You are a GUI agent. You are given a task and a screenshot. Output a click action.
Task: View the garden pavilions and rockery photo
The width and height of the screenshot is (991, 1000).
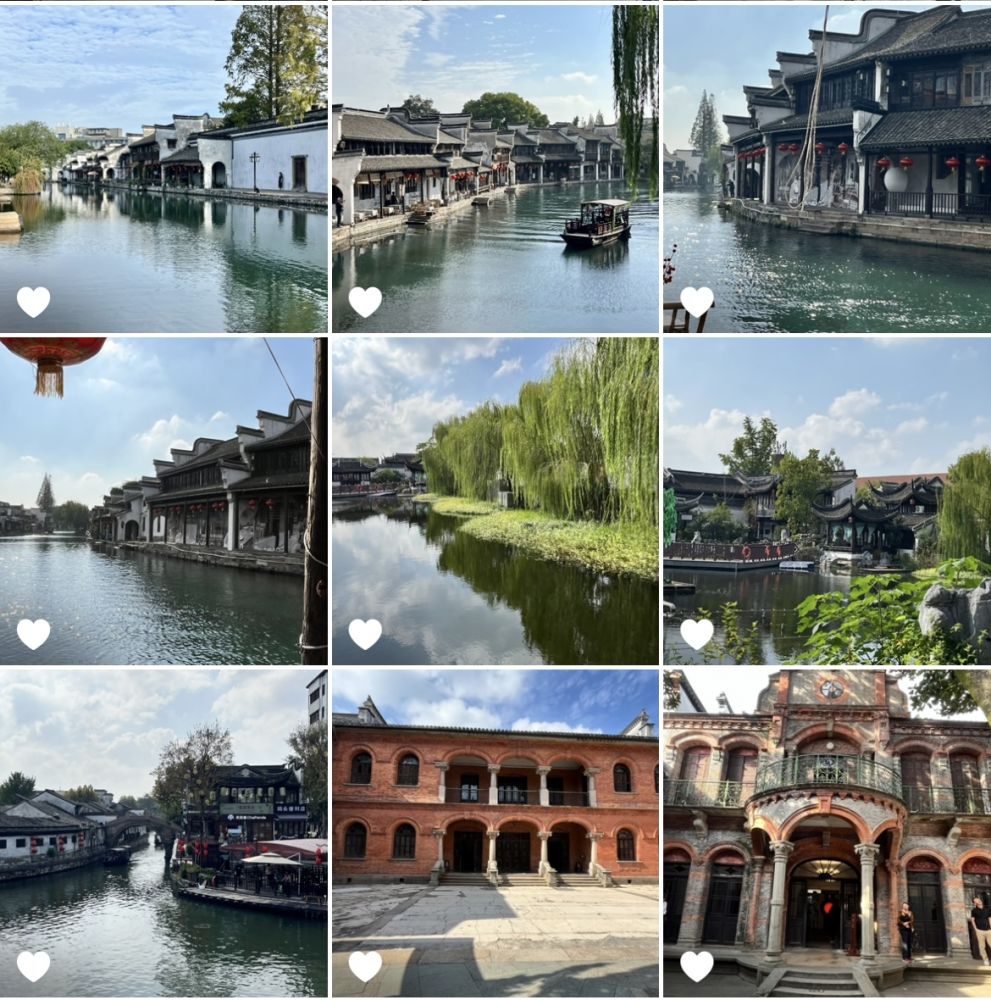(x=827, y=500)
